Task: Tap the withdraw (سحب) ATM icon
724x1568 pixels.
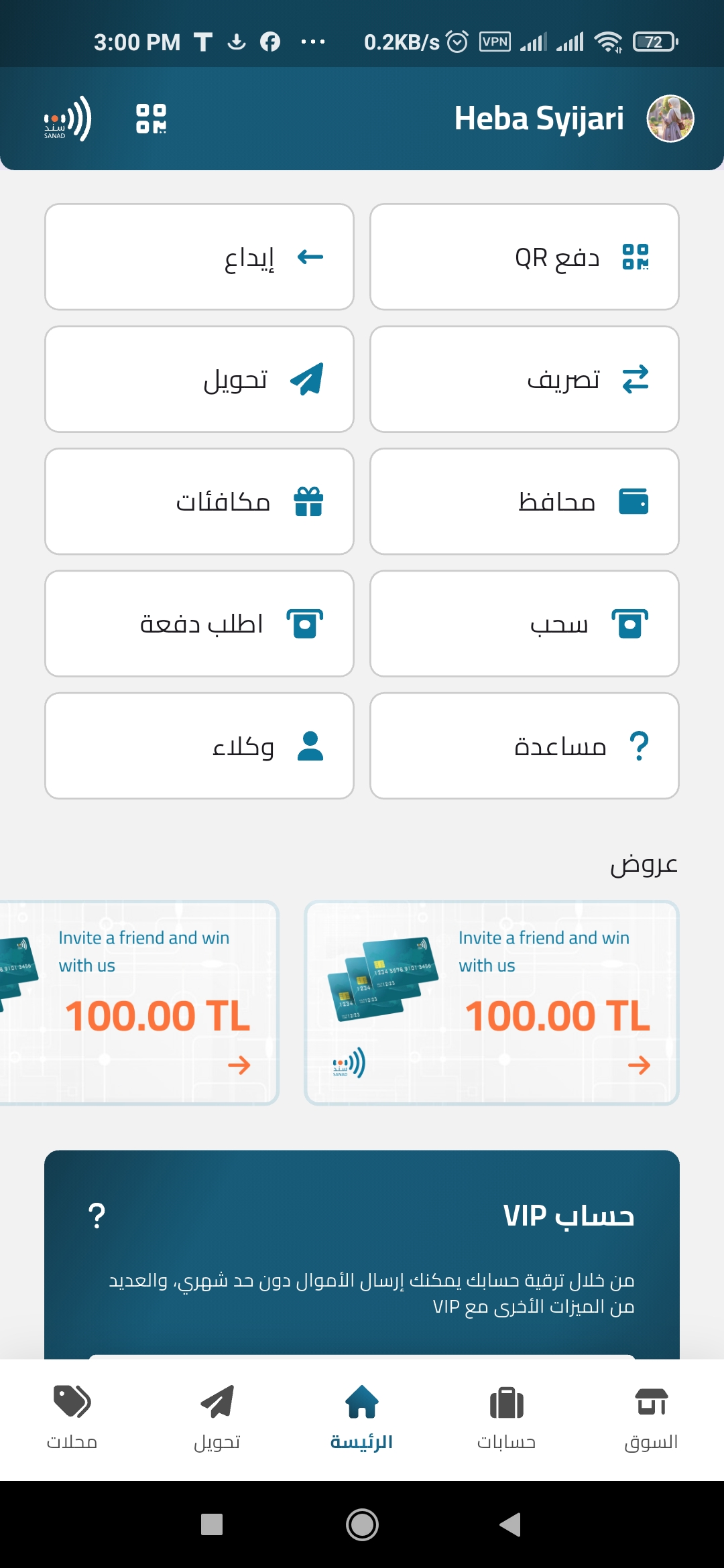Action: click(x=630, y=622)
